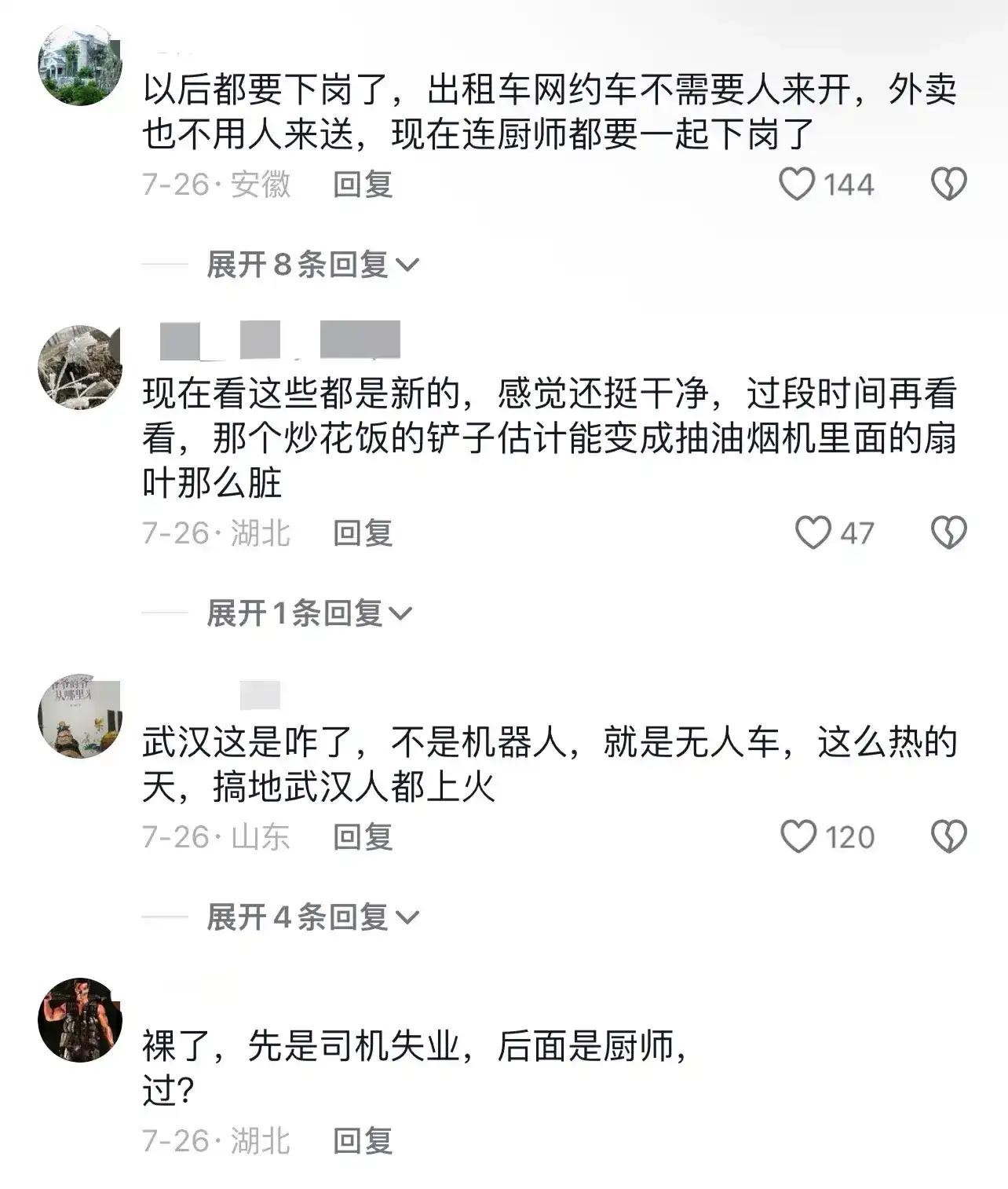Image resolution: width=1008 pixels, height=1189 pixels.
Task: Expand 展开4条回复
Action: click(x=312, y=917)
